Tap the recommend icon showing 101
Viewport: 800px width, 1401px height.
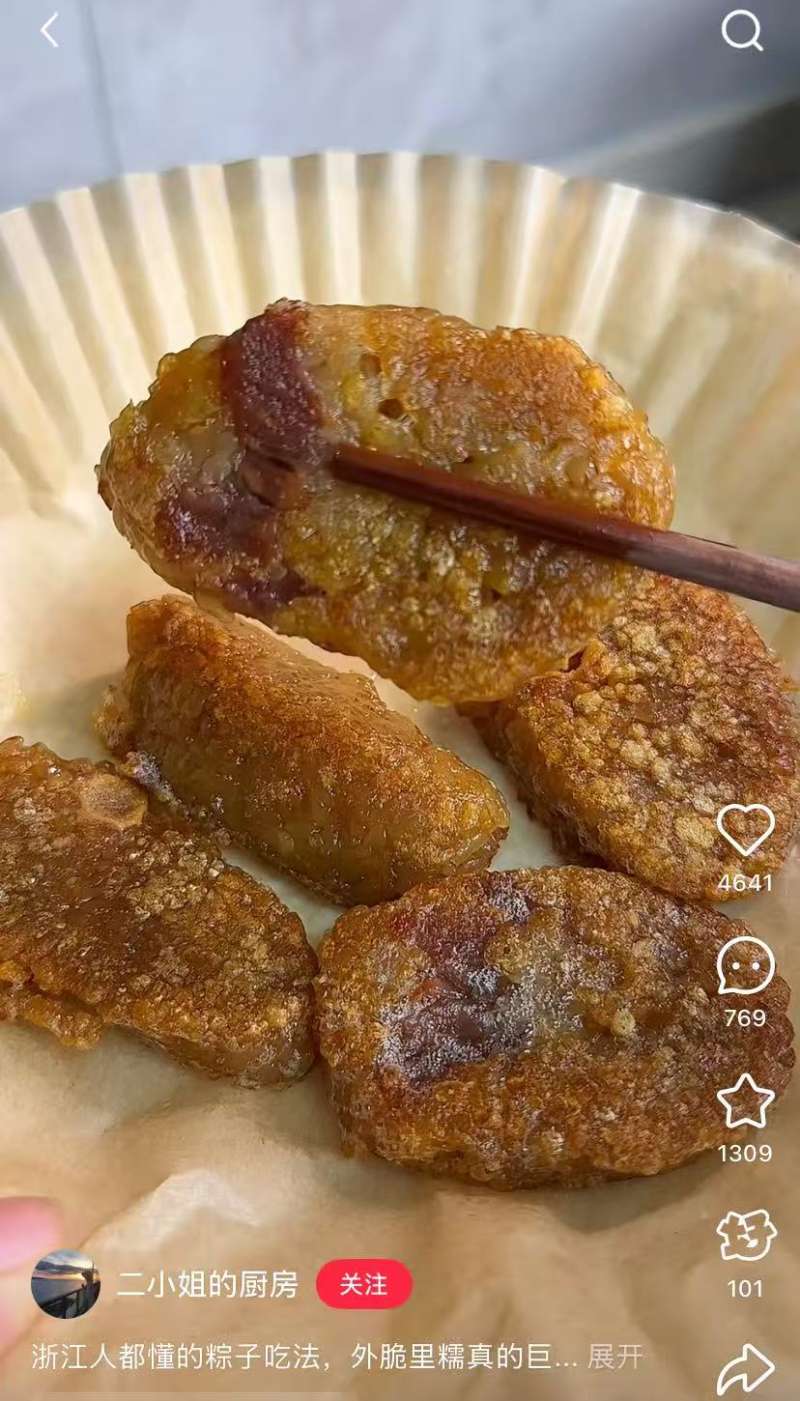click(x=746, y=1236)
